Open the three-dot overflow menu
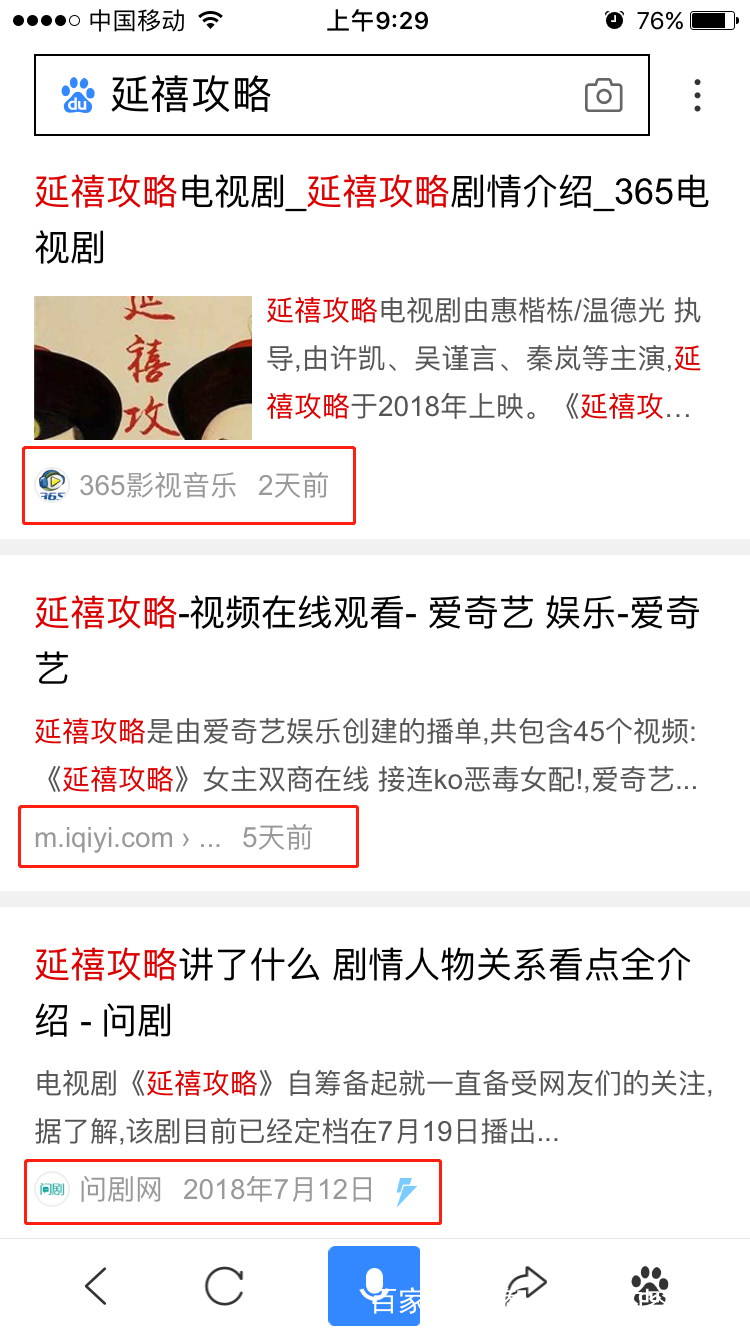Viewport: 750px width, 1334px height. tap(697, 95)
